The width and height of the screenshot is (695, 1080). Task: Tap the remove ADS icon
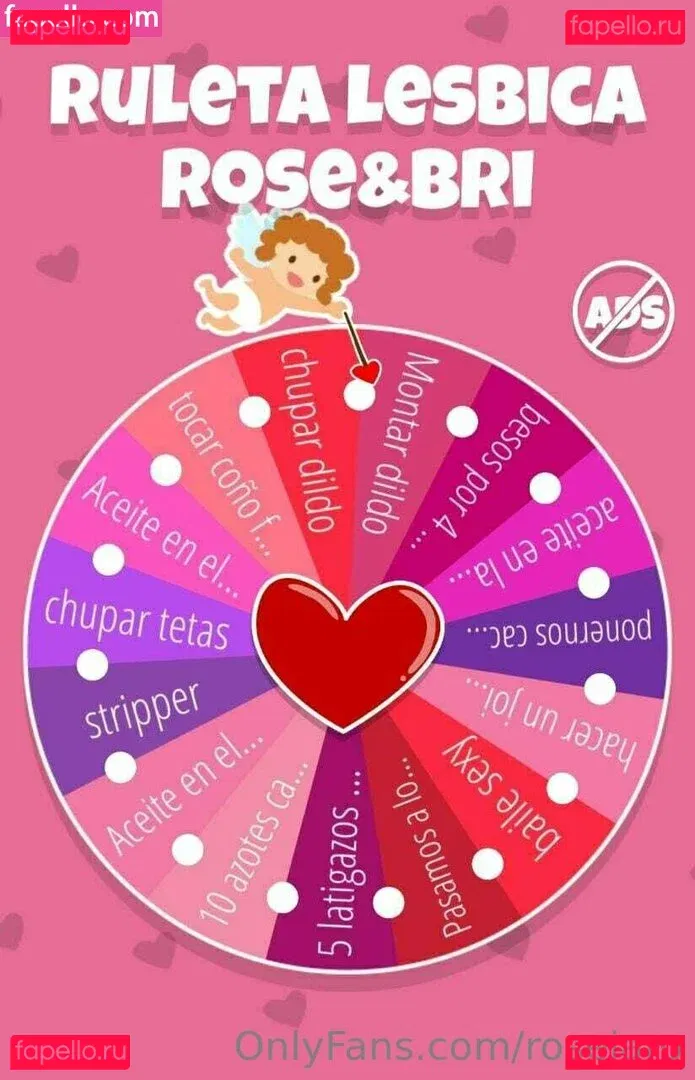point(624,313)
